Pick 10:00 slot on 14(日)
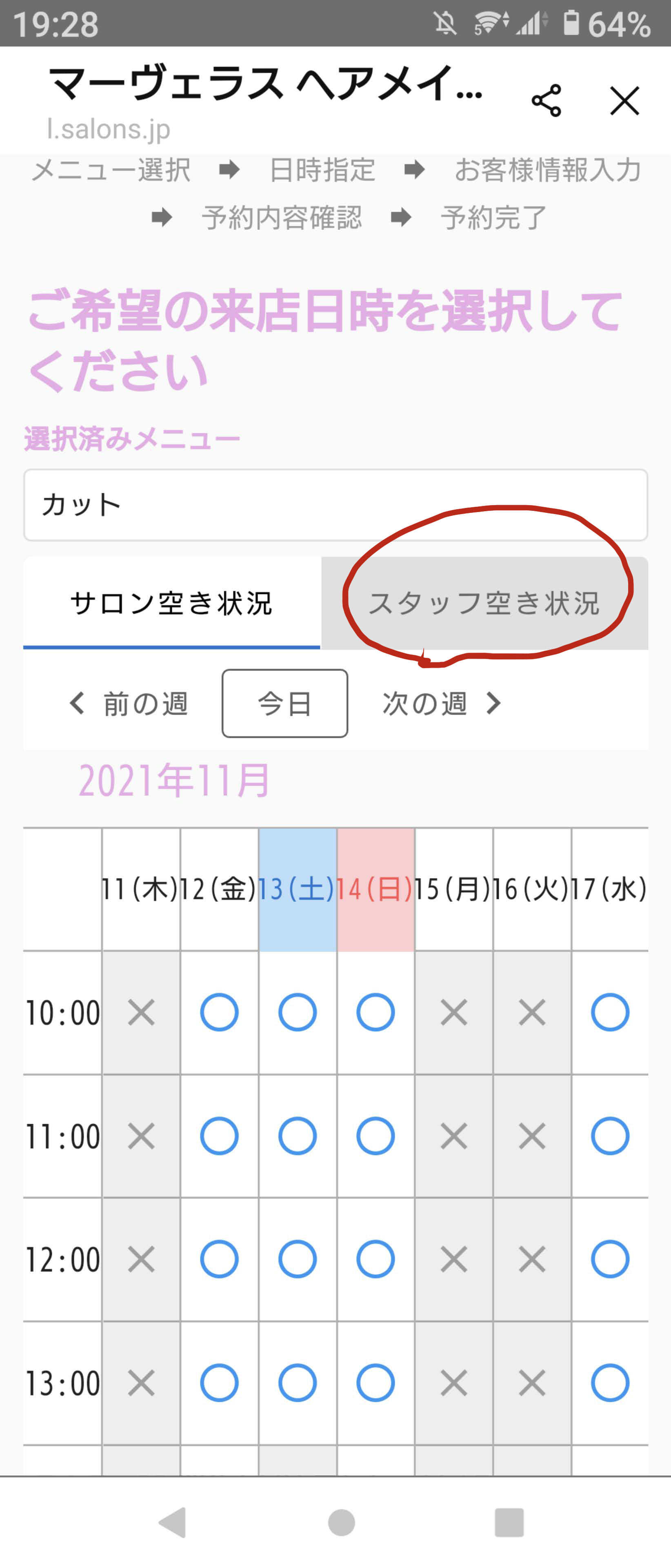The image size is (671, 1568). [x=375, y=1012]
